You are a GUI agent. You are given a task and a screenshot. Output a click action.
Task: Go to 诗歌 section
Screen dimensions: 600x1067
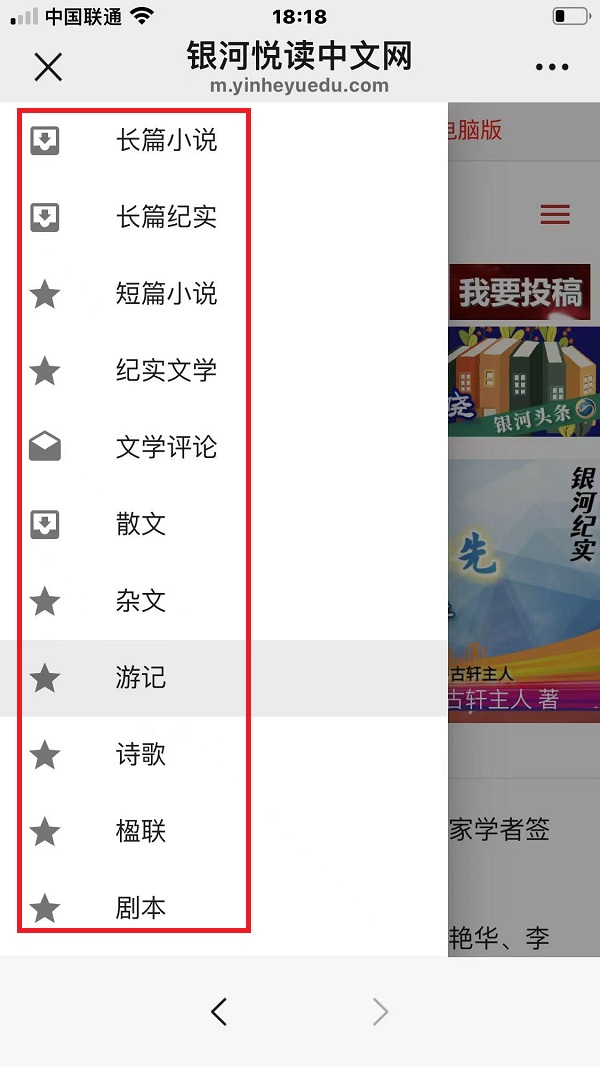(141, 755)
